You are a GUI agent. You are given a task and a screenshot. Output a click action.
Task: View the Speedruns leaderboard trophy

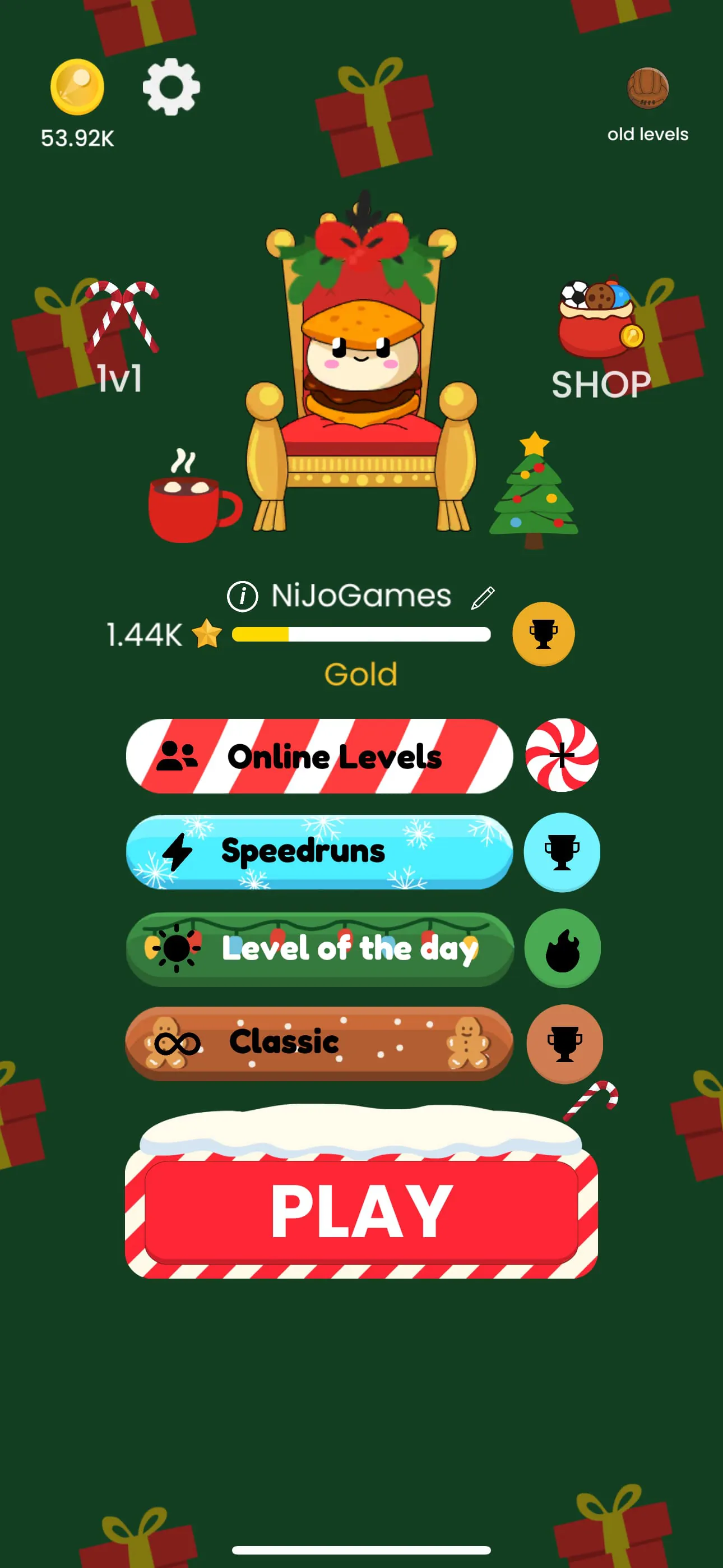562,852
